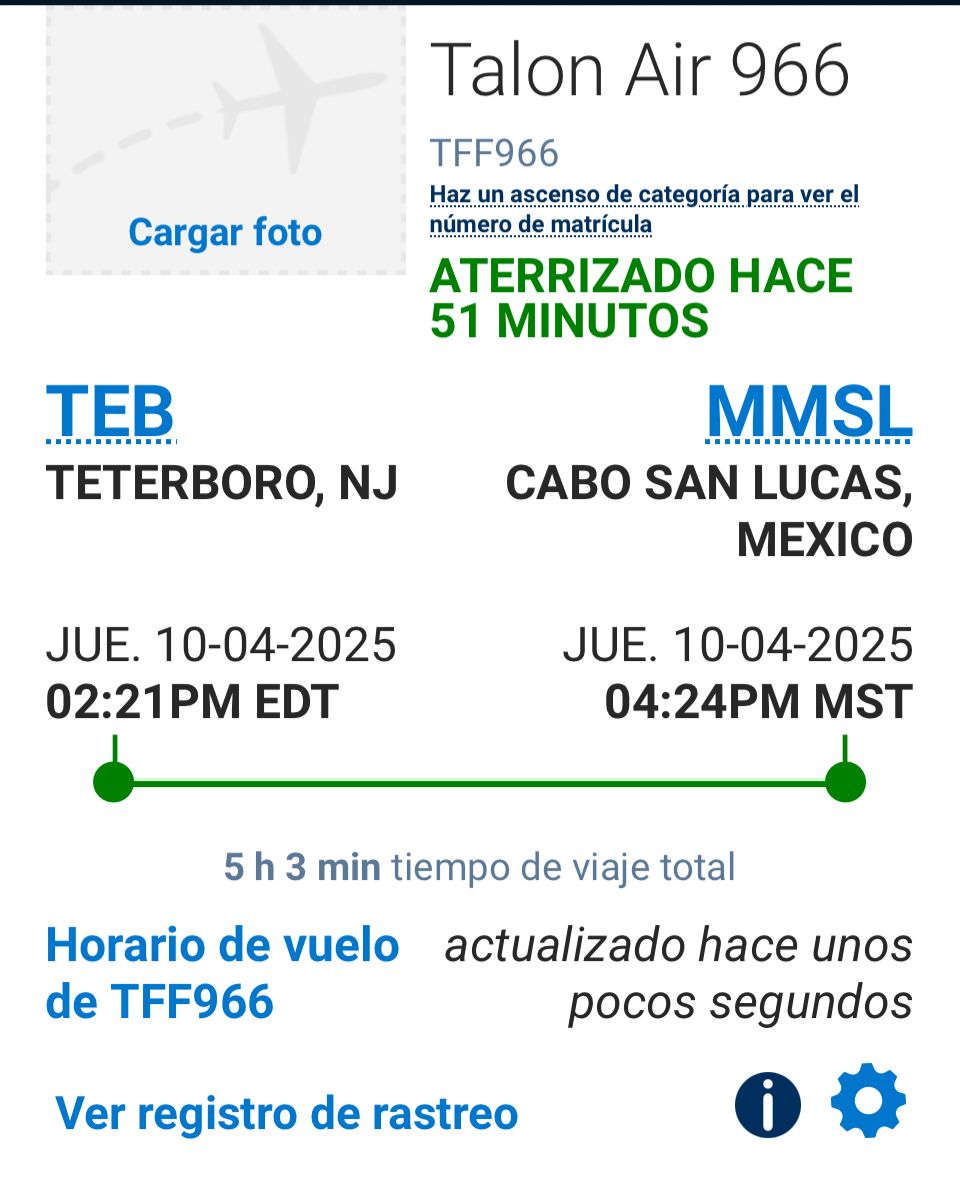Open the TEB origin airport link
The width and height of the screenshot is (960, 1181).
tap(110, 412)
